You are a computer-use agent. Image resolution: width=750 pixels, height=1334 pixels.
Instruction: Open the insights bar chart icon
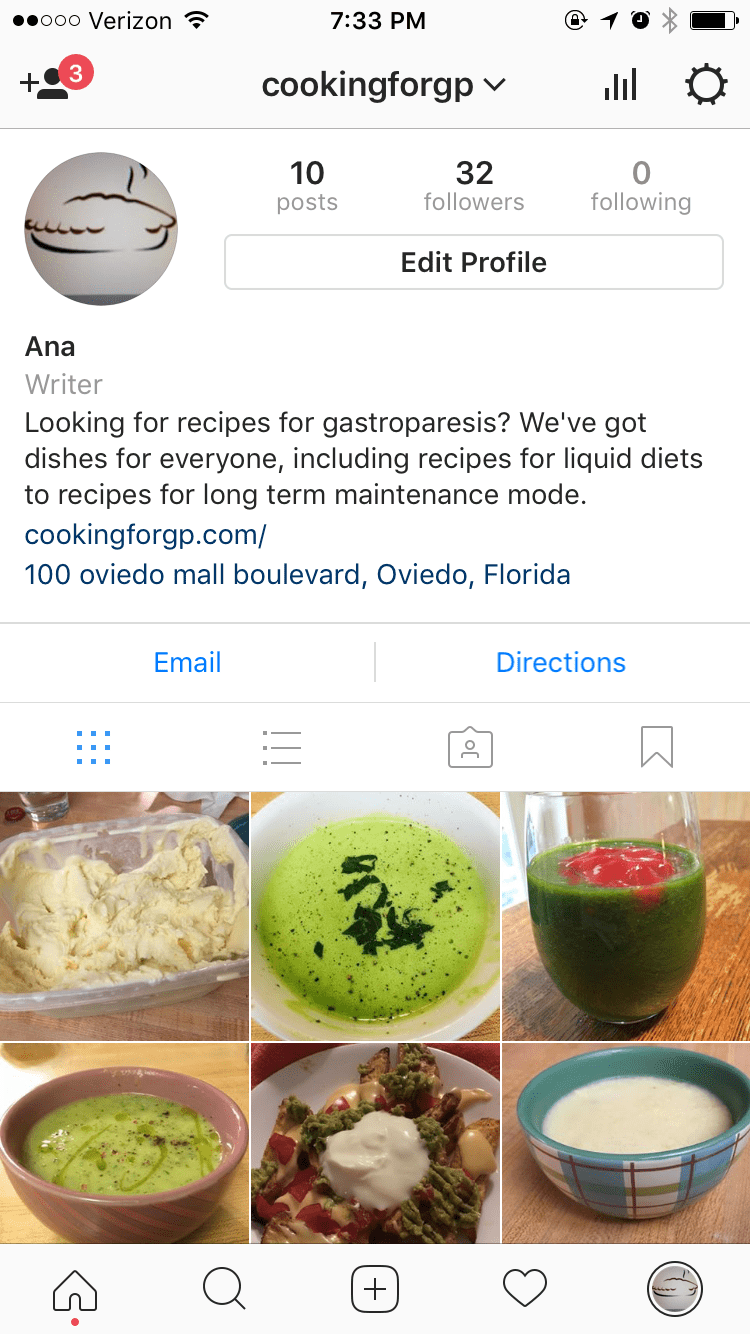(x=620, y=86)
